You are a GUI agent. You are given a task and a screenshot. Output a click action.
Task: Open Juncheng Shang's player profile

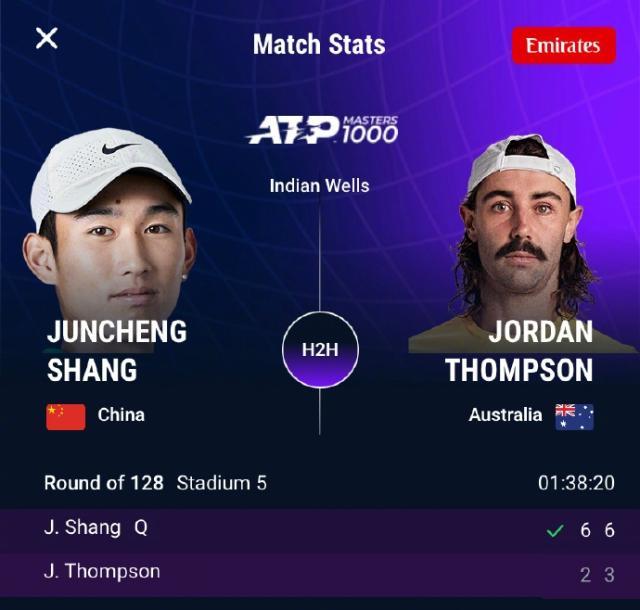[116, 350]
